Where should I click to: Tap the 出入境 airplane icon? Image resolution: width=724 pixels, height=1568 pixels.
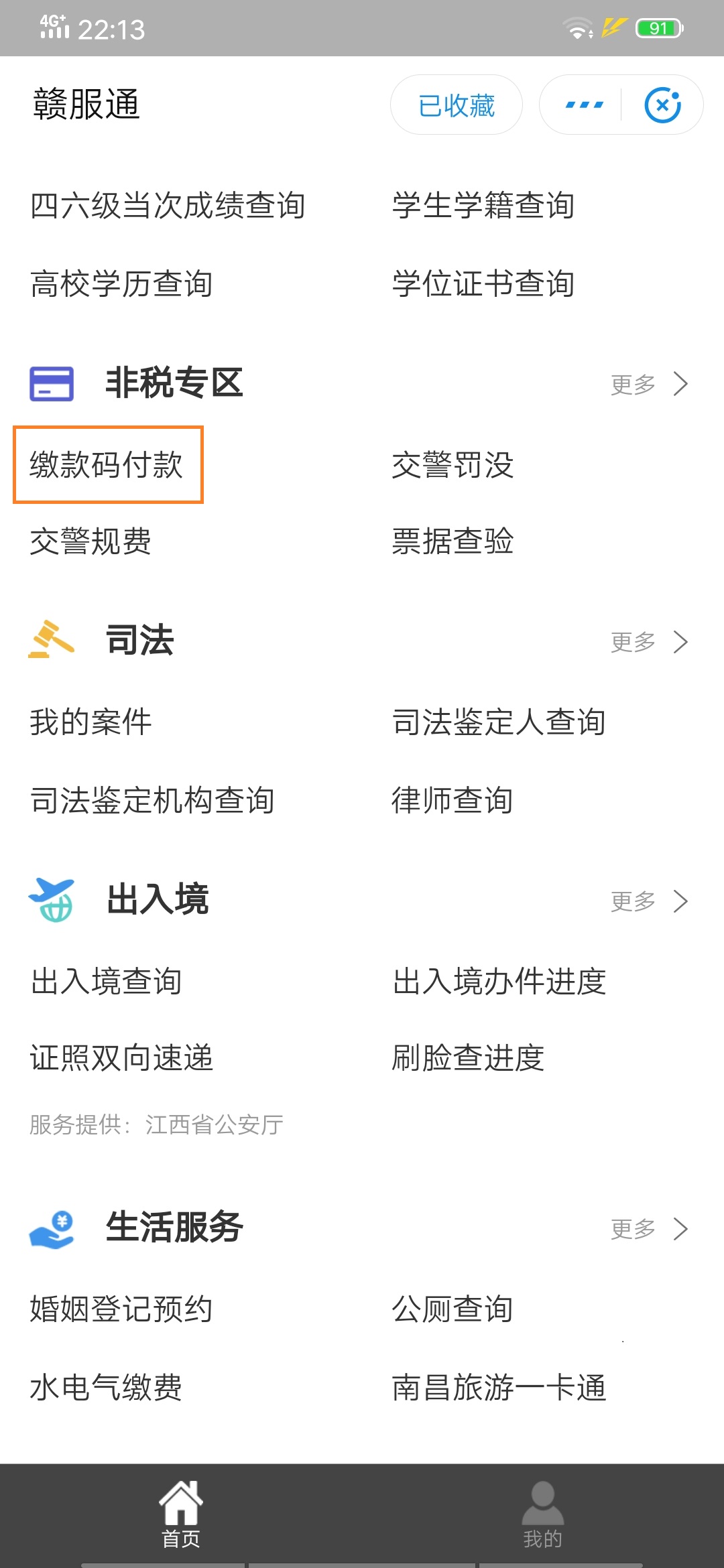[52, 901]
